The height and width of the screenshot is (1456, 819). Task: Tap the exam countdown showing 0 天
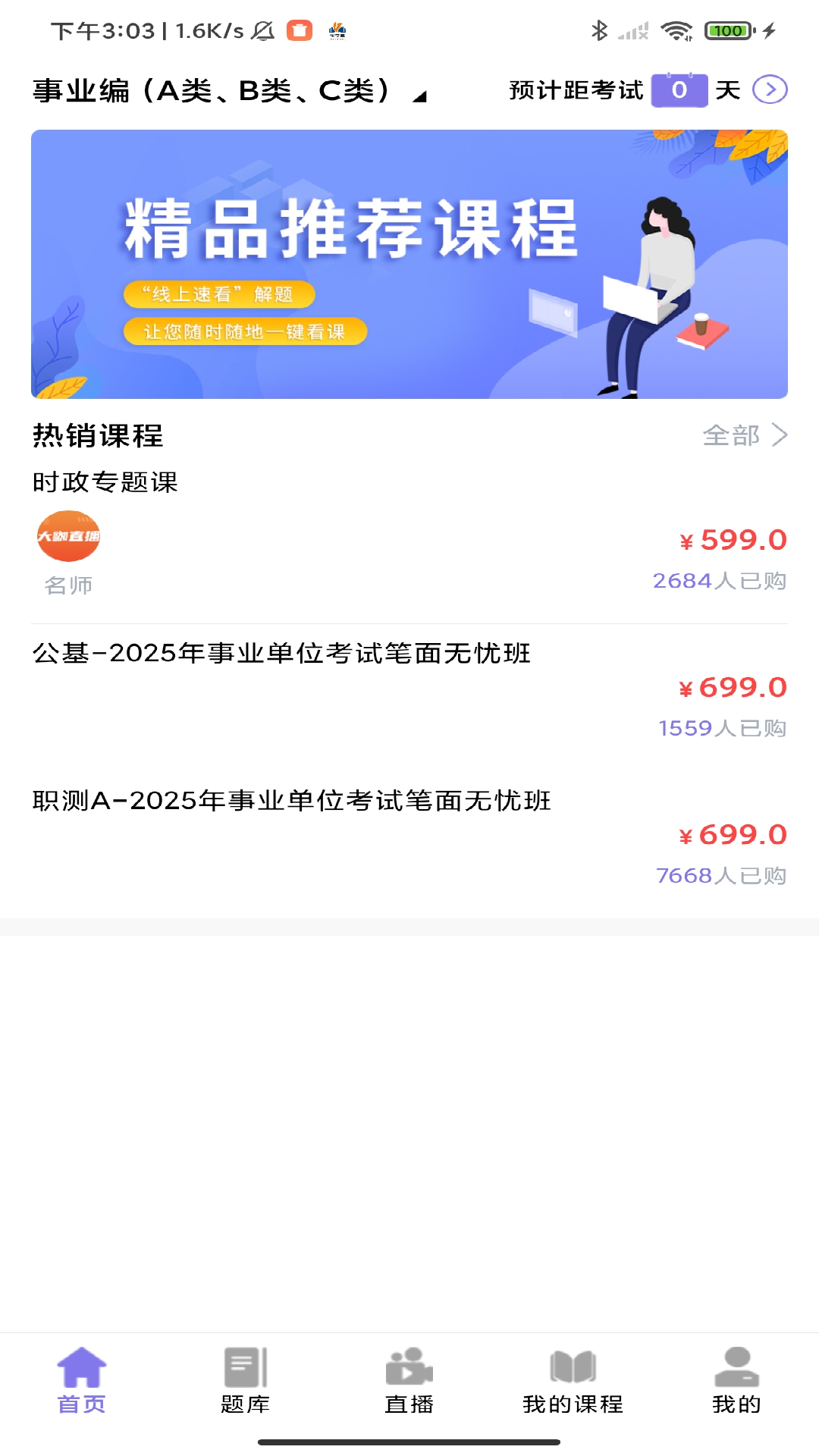[x=680, y=89]
